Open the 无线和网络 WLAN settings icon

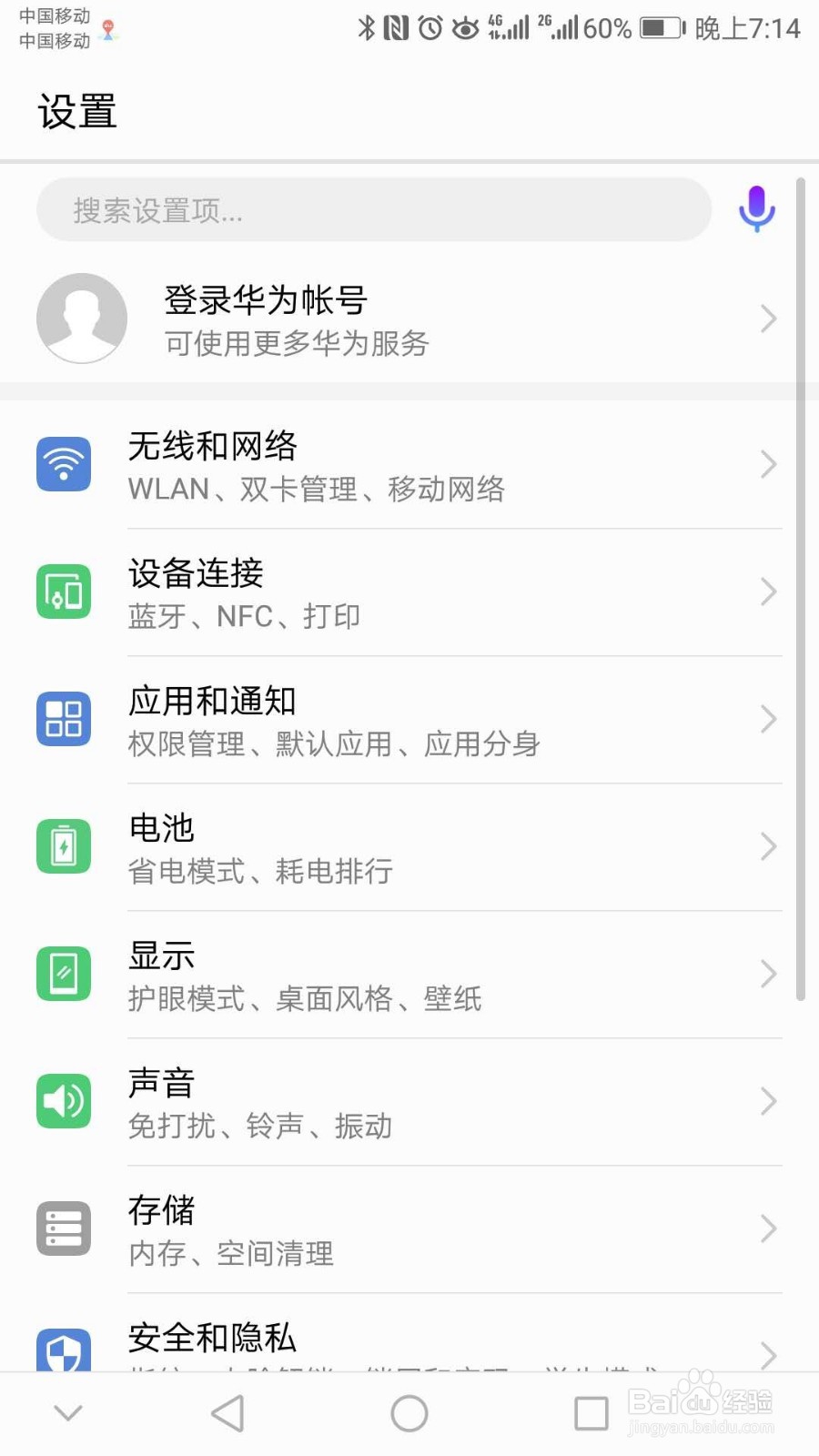pyautogui.click(x=63, y=464)
